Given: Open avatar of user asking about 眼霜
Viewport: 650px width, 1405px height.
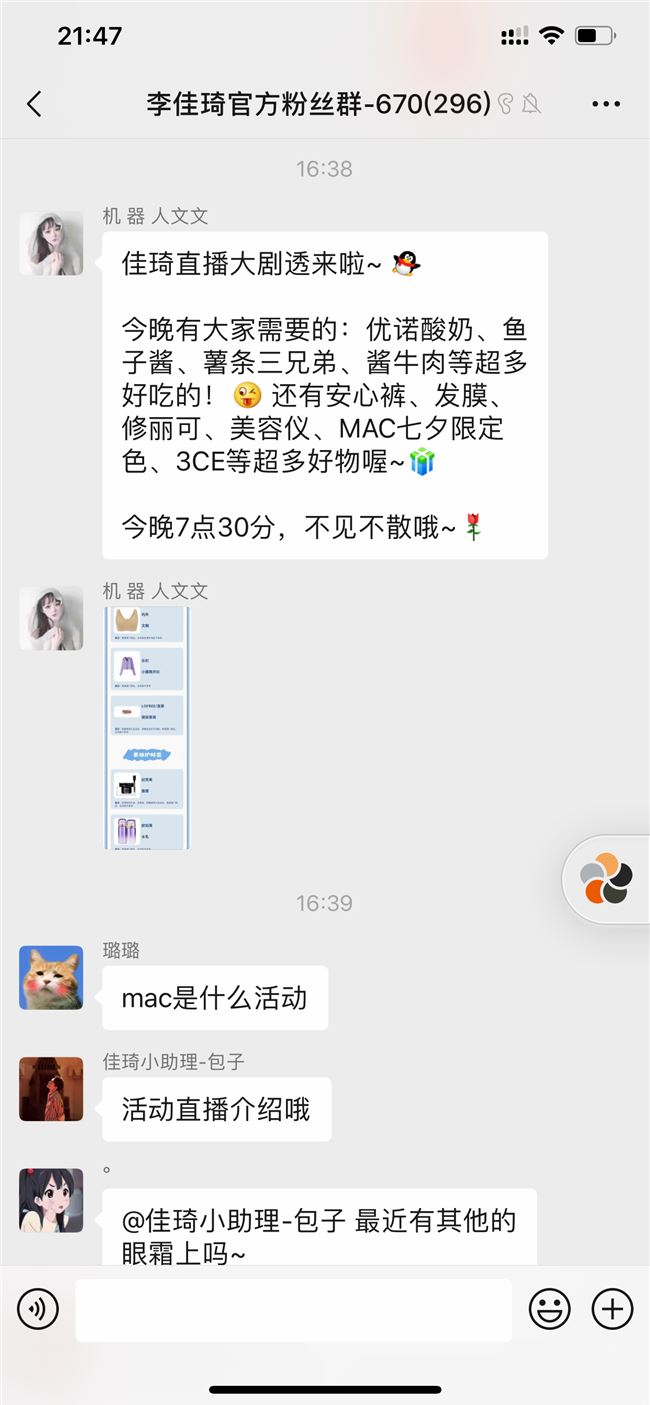Looking at the screenshot, I should point(51,1200).
